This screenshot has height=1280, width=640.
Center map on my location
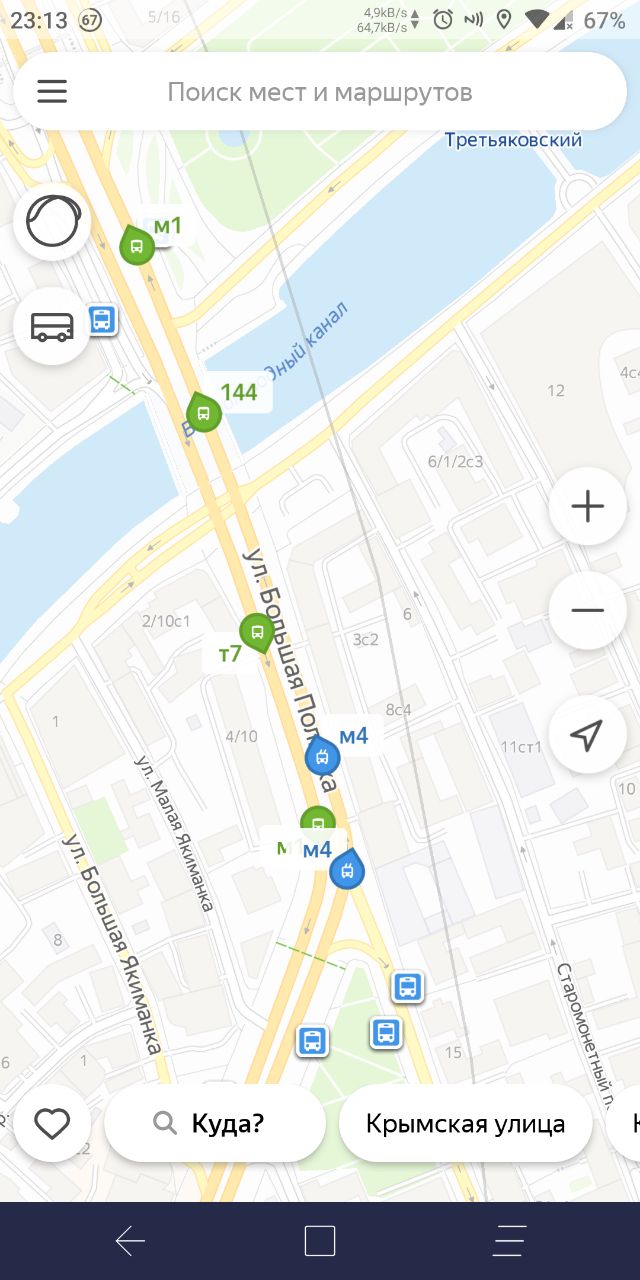587,735
